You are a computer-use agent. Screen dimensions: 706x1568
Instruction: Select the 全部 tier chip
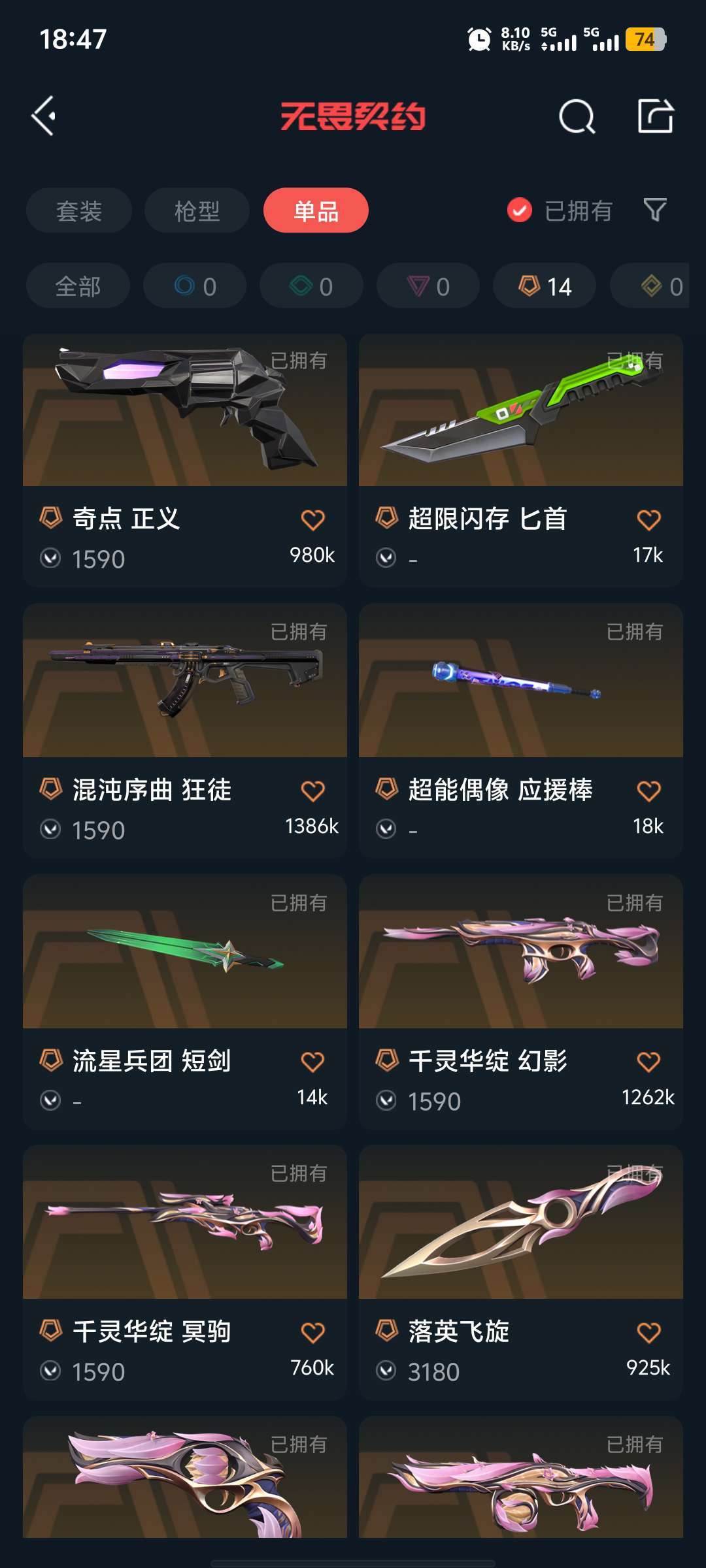point(78,286)
